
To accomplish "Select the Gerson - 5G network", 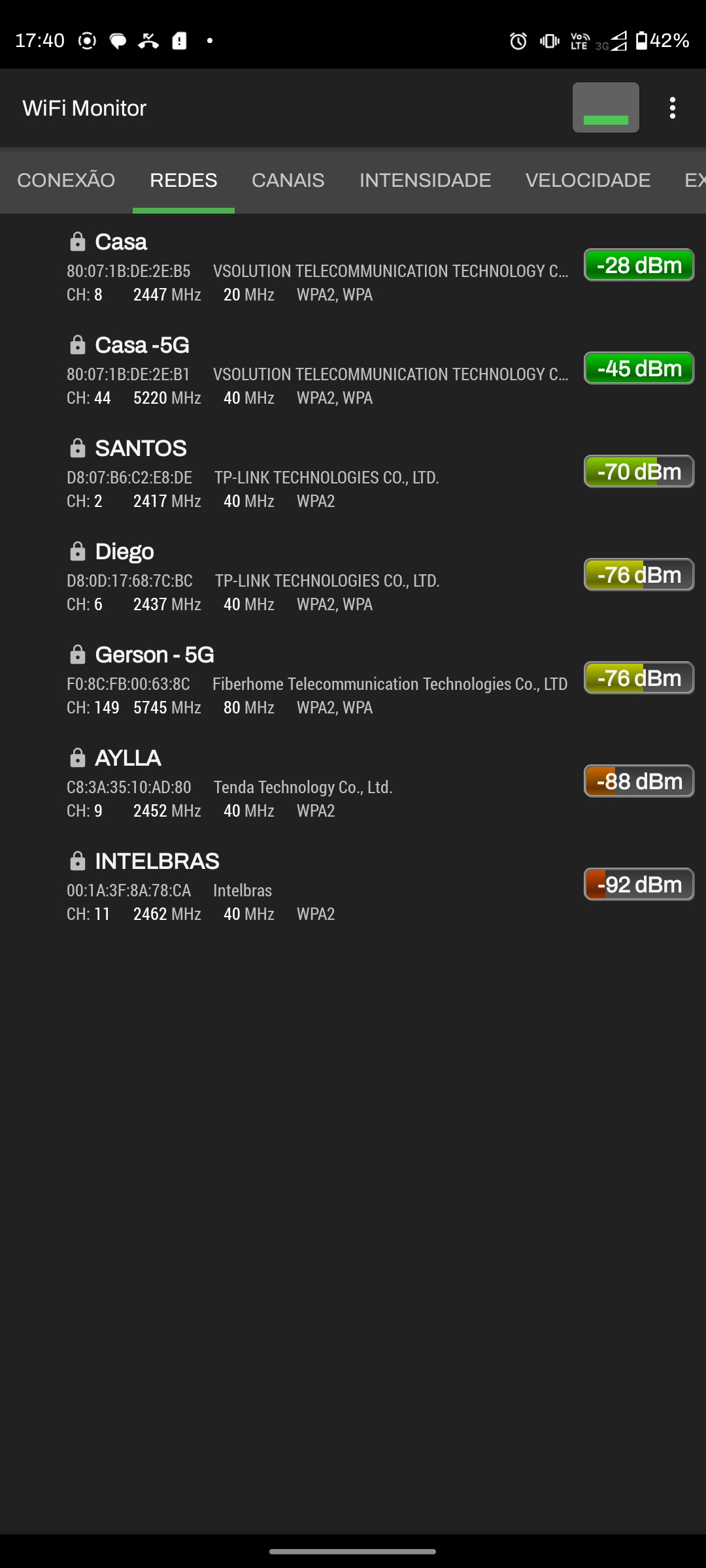I will [x=317, y=679].
